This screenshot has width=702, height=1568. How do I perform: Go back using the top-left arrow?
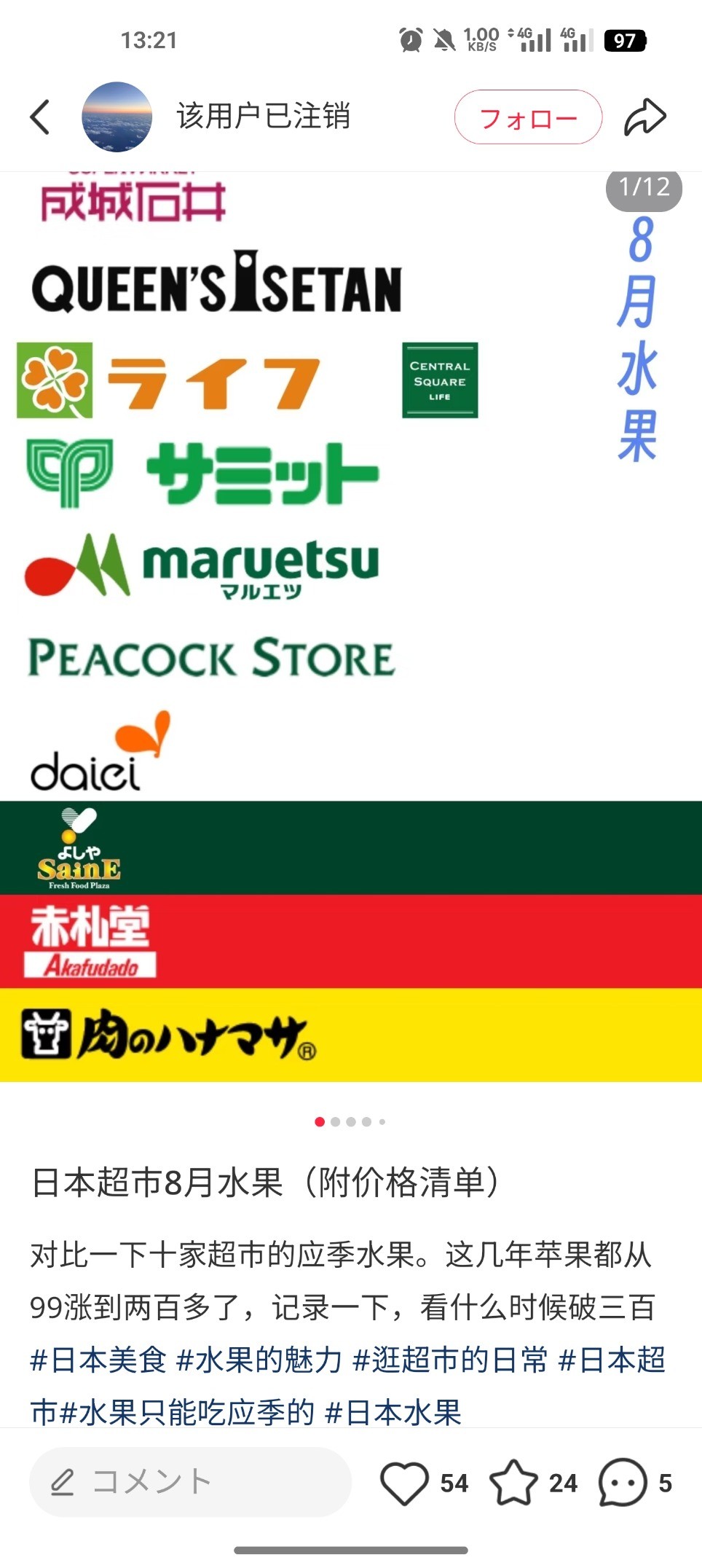coord(40,117)
